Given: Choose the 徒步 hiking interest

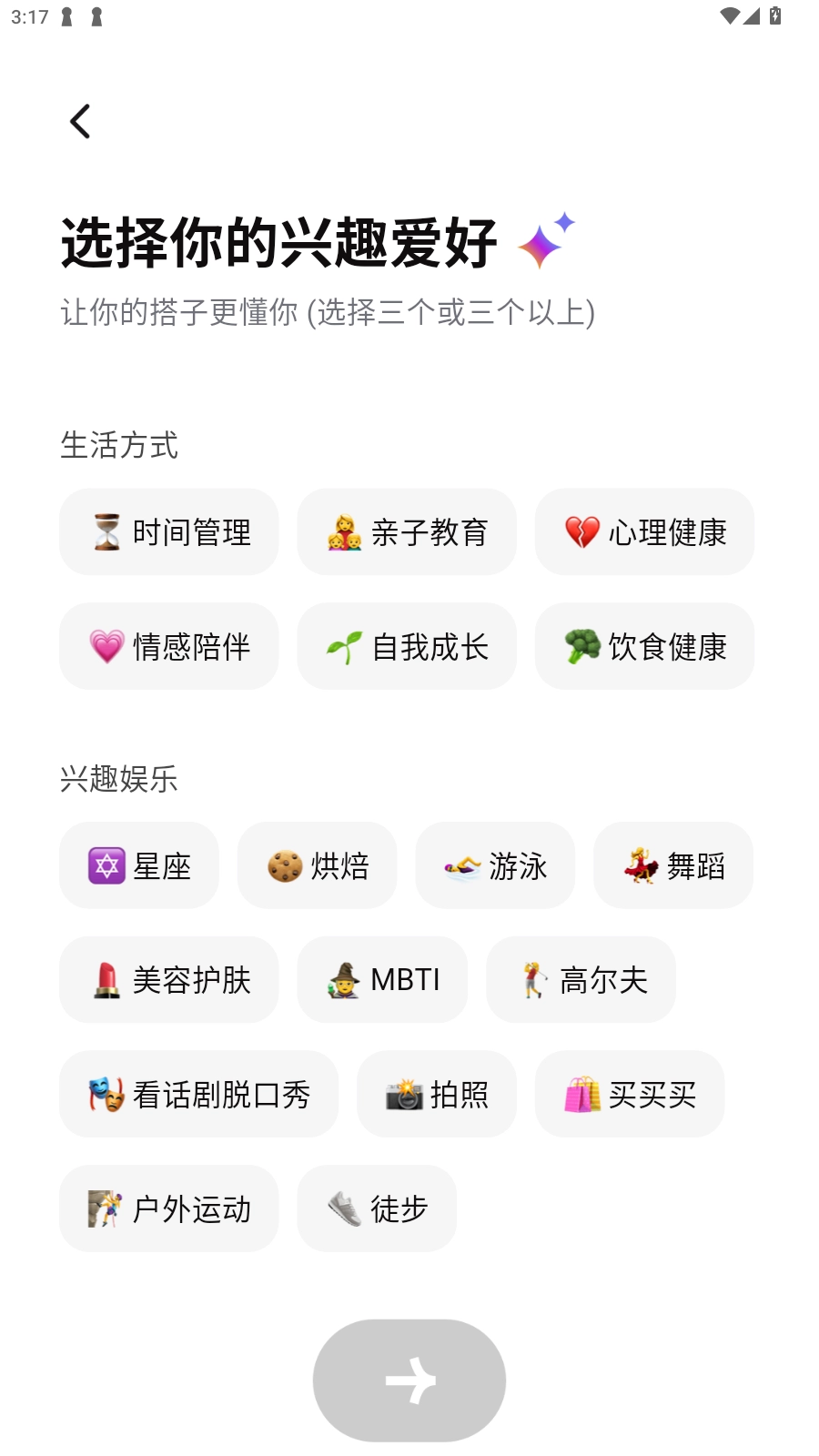Looking at the screenshot, I should [376, 1208].
